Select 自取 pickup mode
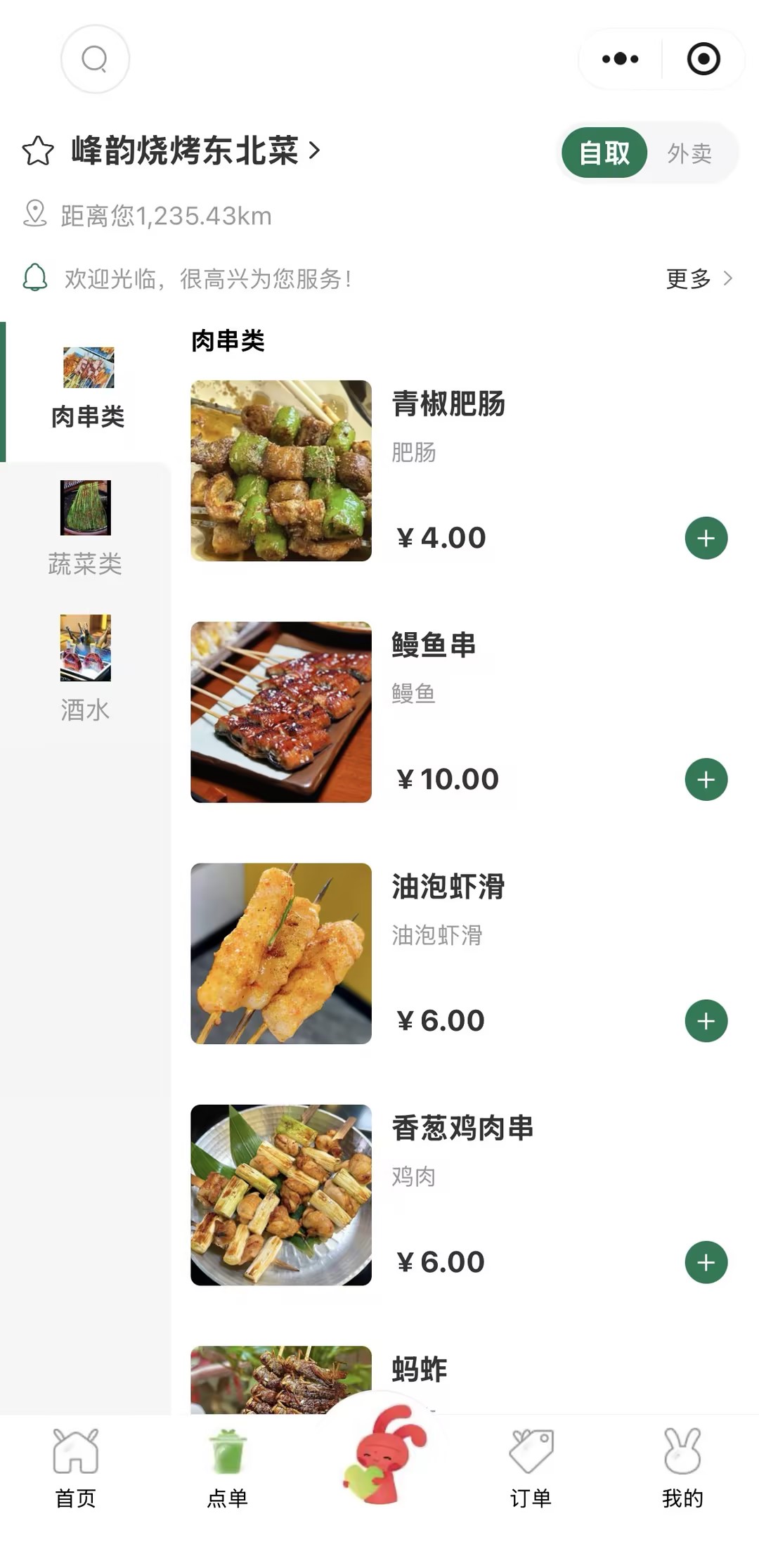 point(604,153)
